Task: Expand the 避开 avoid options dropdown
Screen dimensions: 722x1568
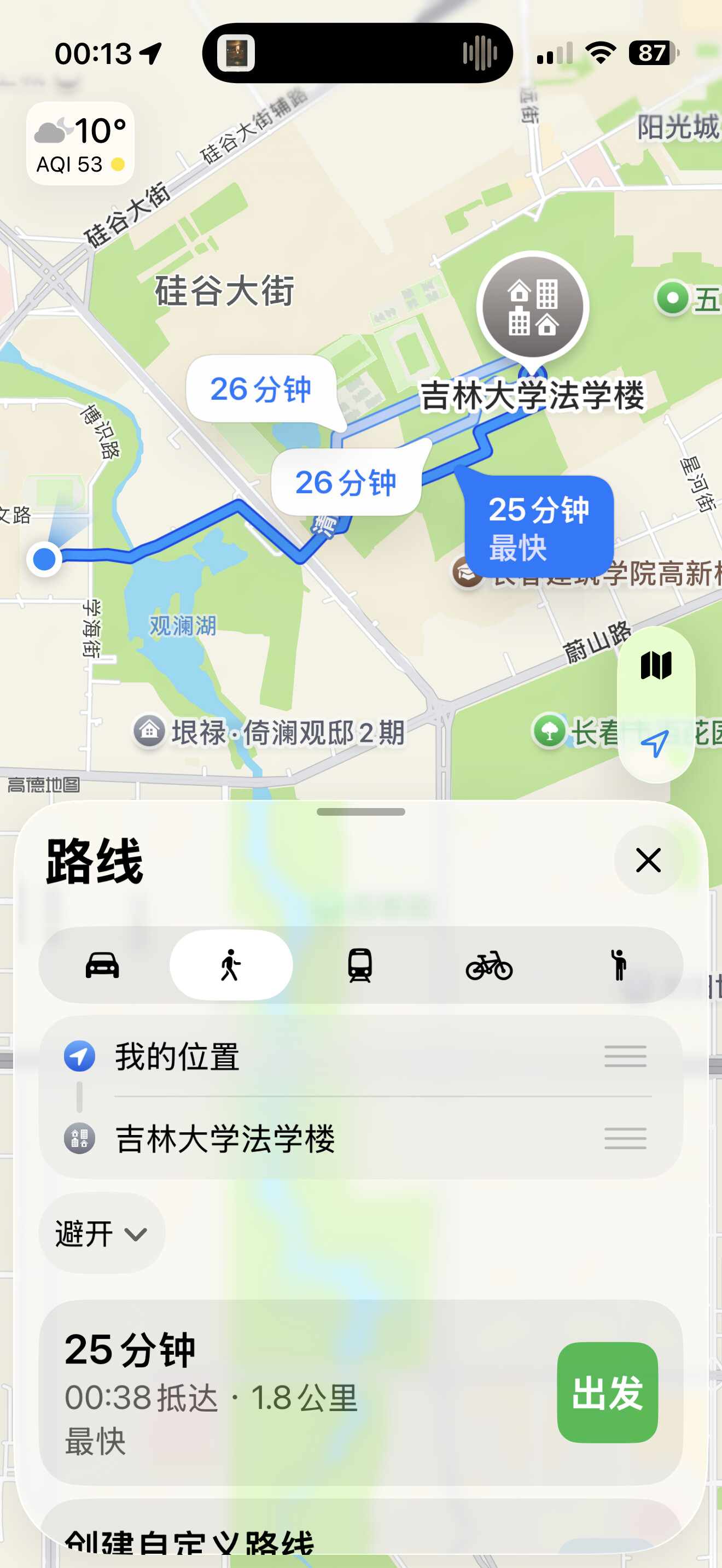Action: [x=102, y=1233]
